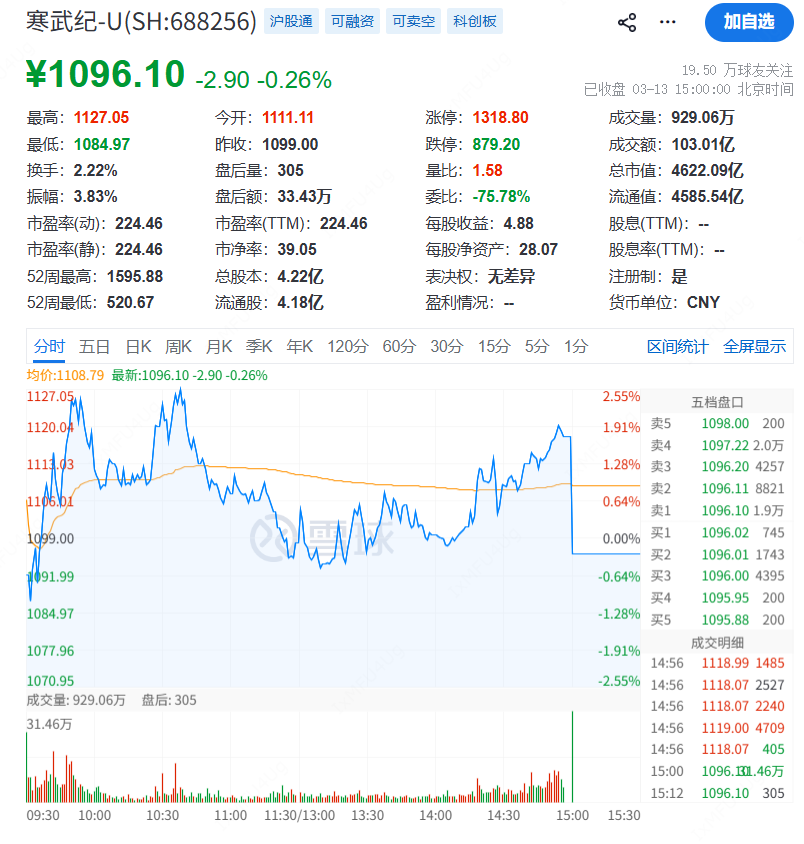The width and height of the screenshot is (804, 844).
Task: Switch to the 五日 chart tab
Action: (x=95, y=346)
